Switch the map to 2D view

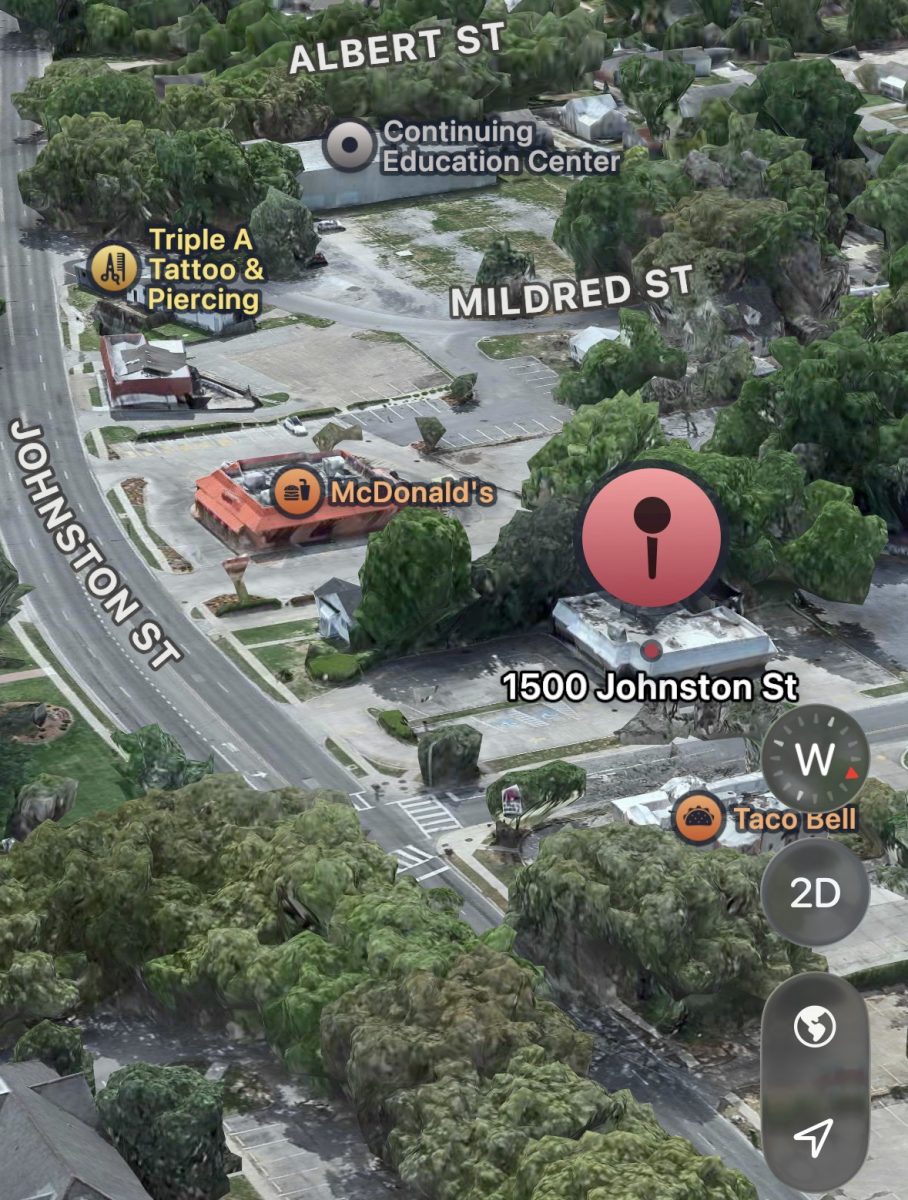[815, 893]
